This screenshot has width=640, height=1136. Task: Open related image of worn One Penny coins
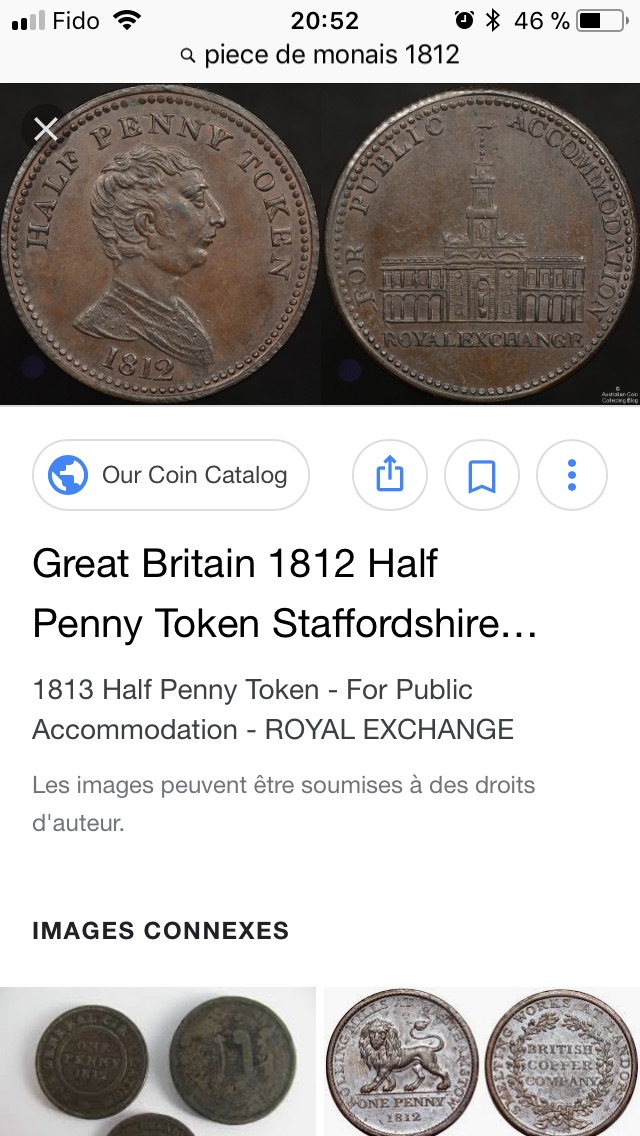coord(158,1062)
